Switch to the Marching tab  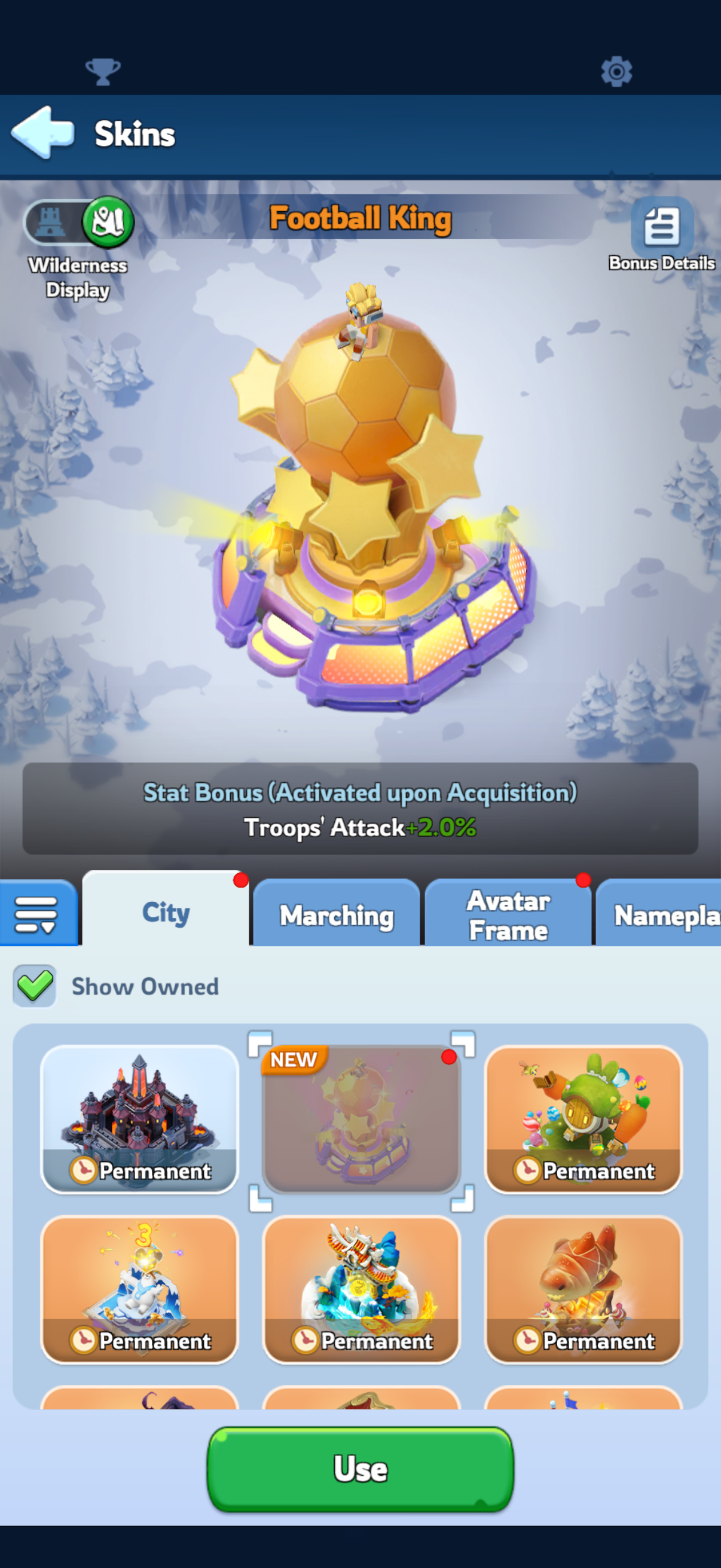(337, 913)
